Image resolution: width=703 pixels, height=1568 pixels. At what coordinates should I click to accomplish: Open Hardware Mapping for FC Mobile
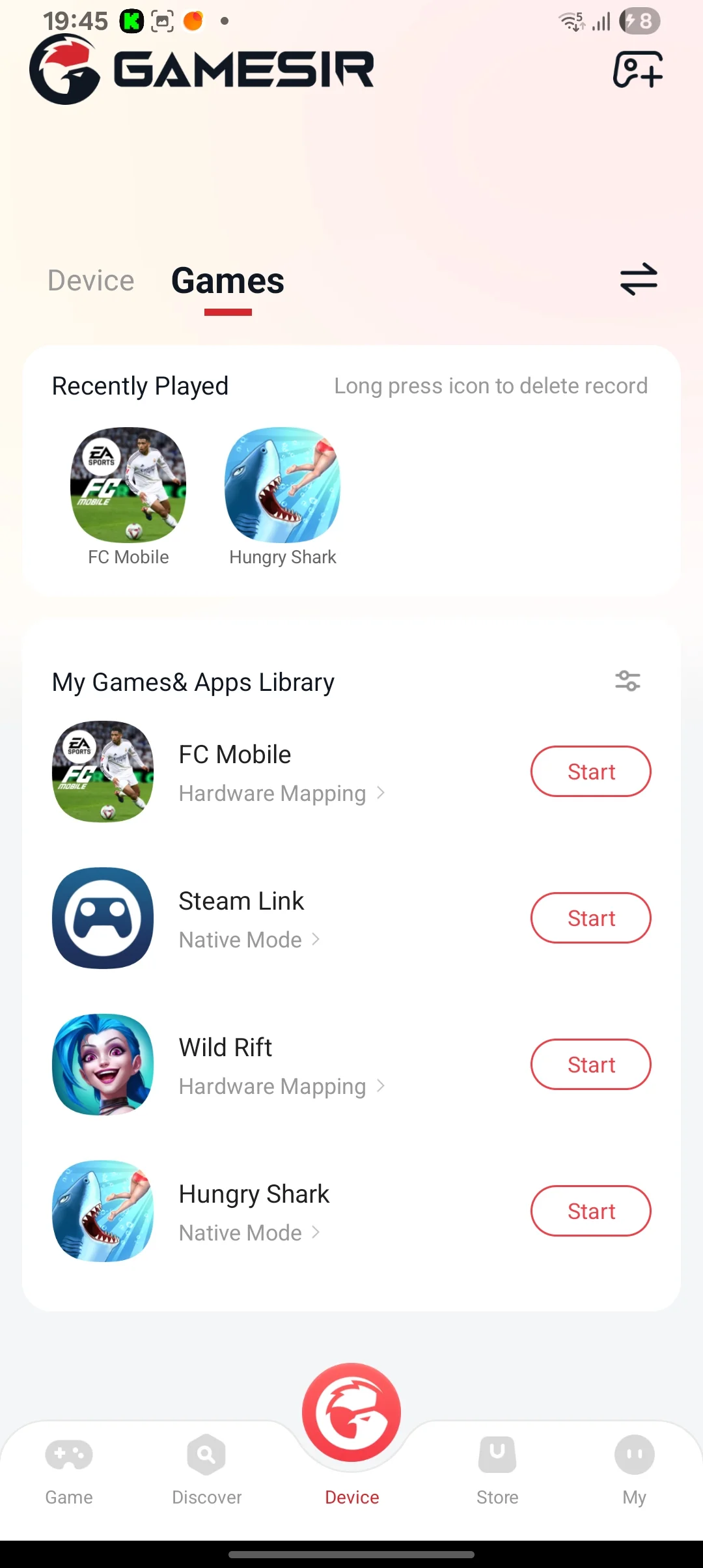(281, 794)
